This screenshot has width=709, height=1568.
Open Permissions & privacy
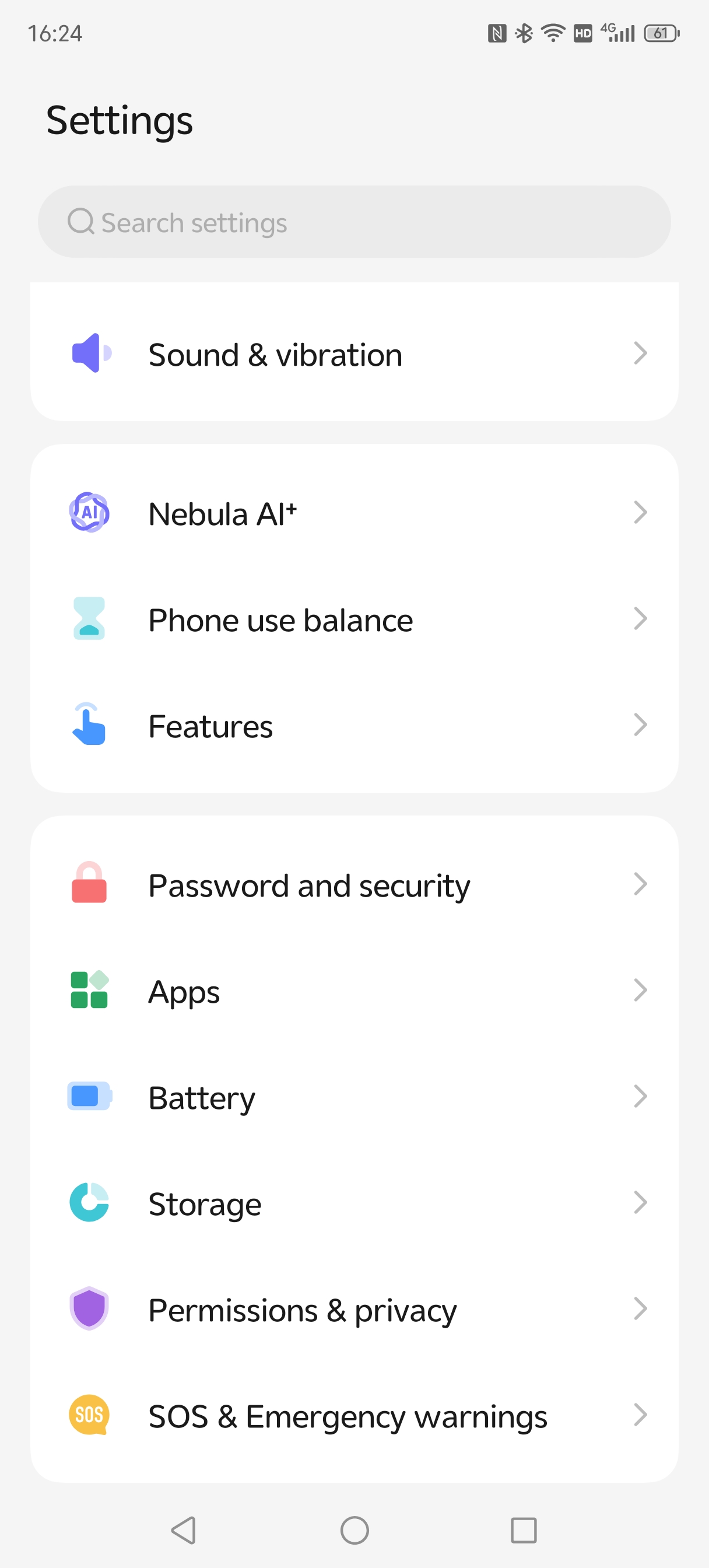pos(354,1310)
